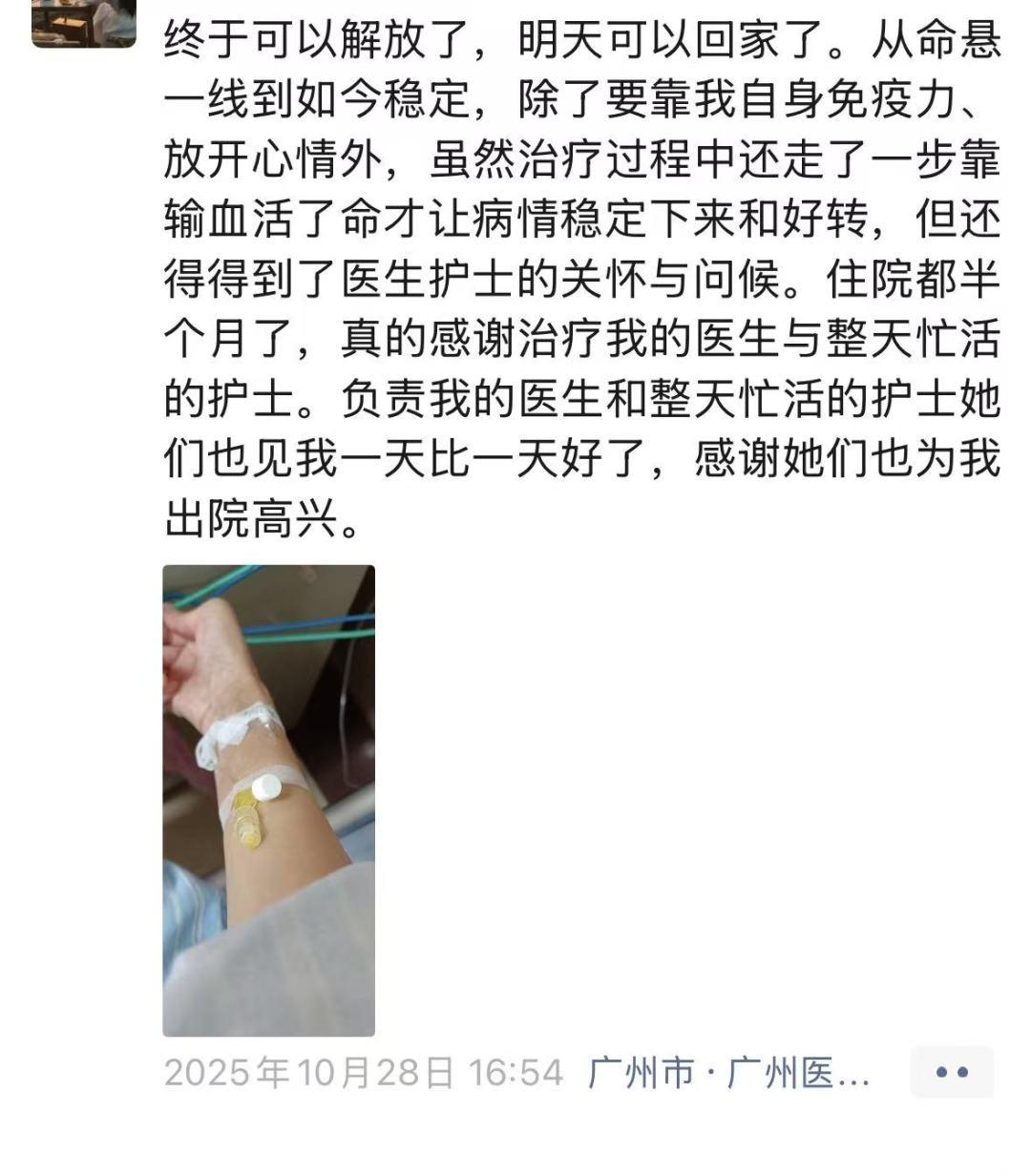View the IV arm photo full screen

coord(268,800)
